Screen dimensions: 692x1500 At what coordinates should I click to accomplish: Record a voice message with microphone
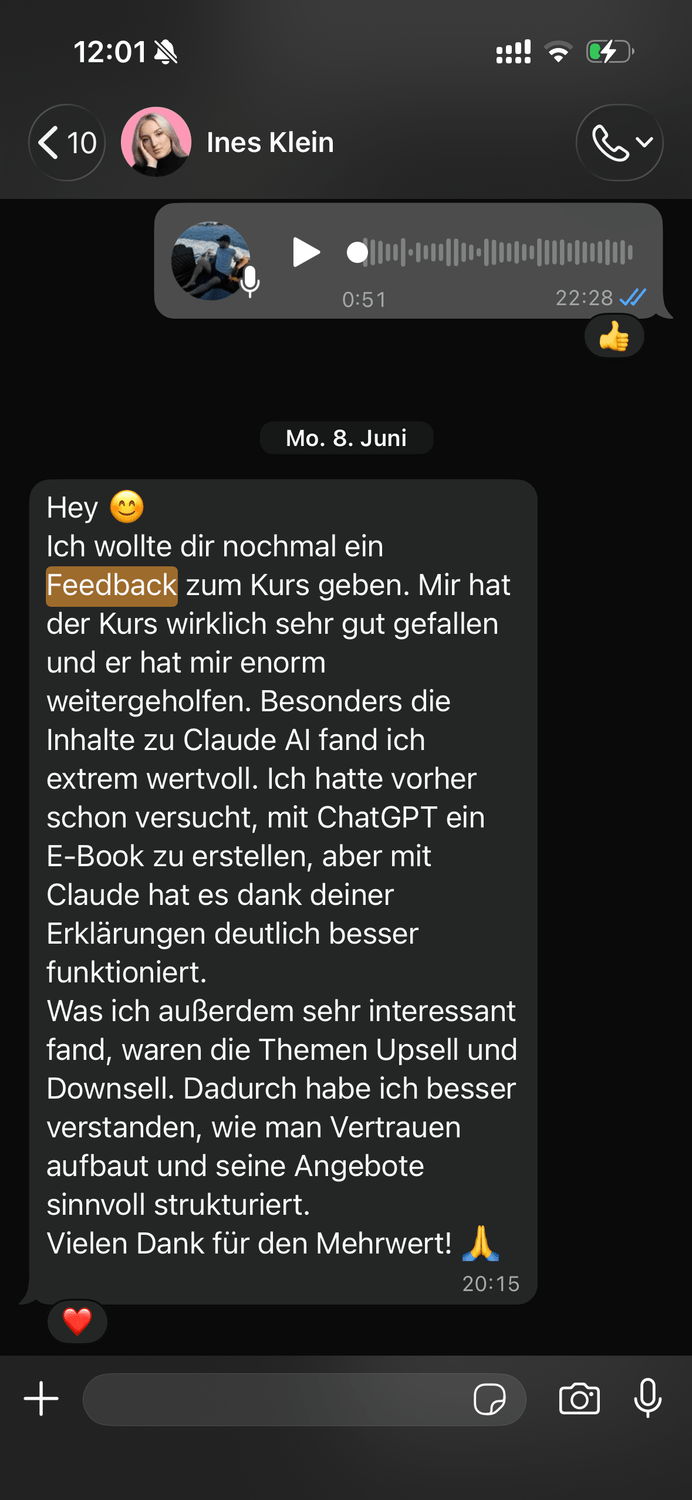648,1398
